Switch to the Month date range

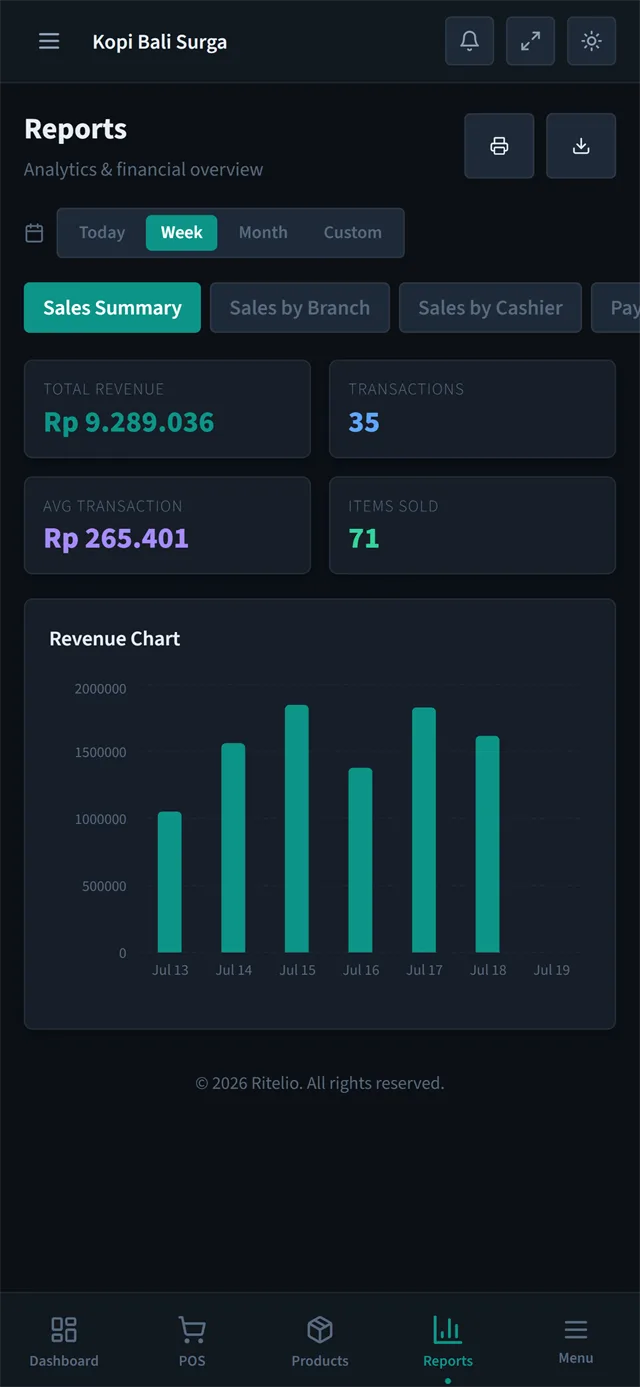pos(263,232)
